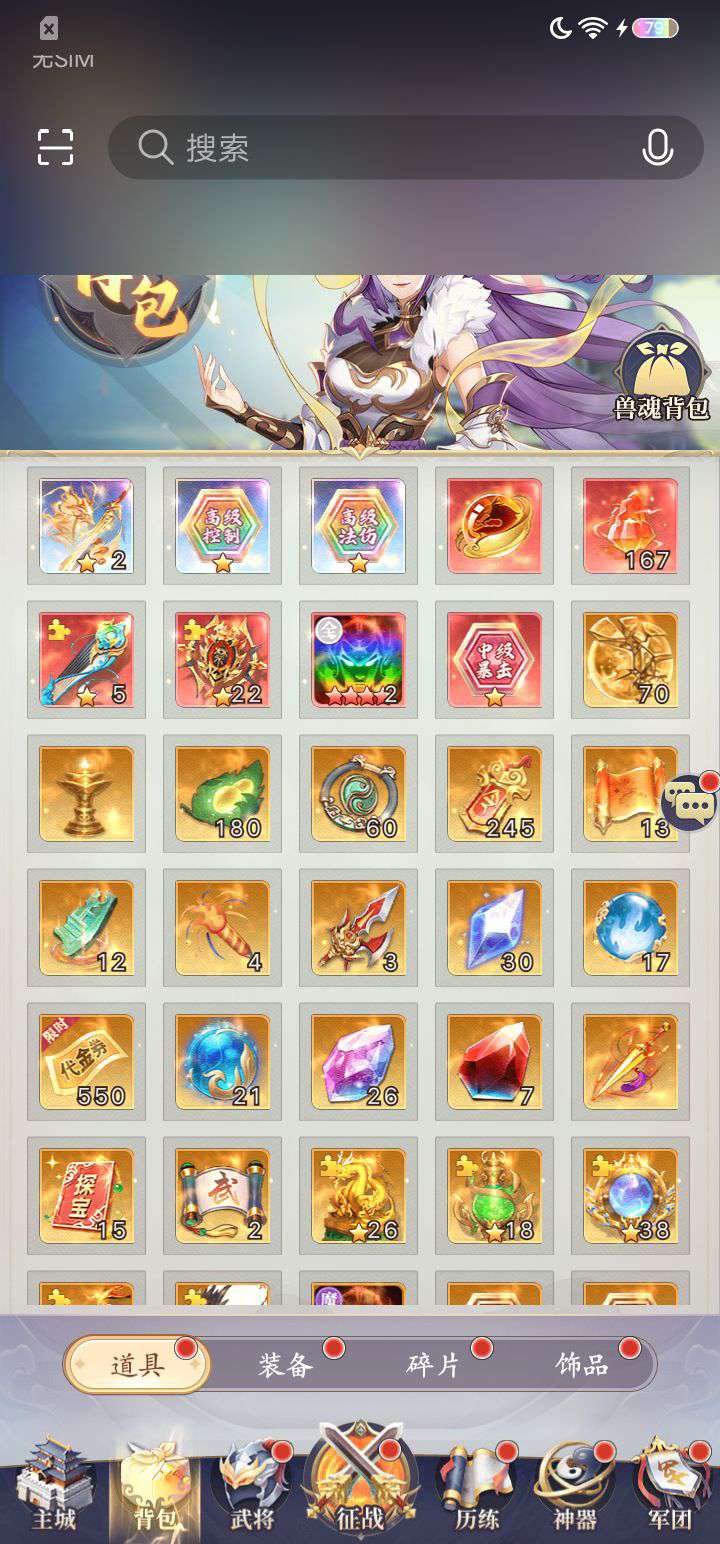Open the 神器 artifacts section
Viewport: 720px width, 1544px height.
[x=575, y=1487]
